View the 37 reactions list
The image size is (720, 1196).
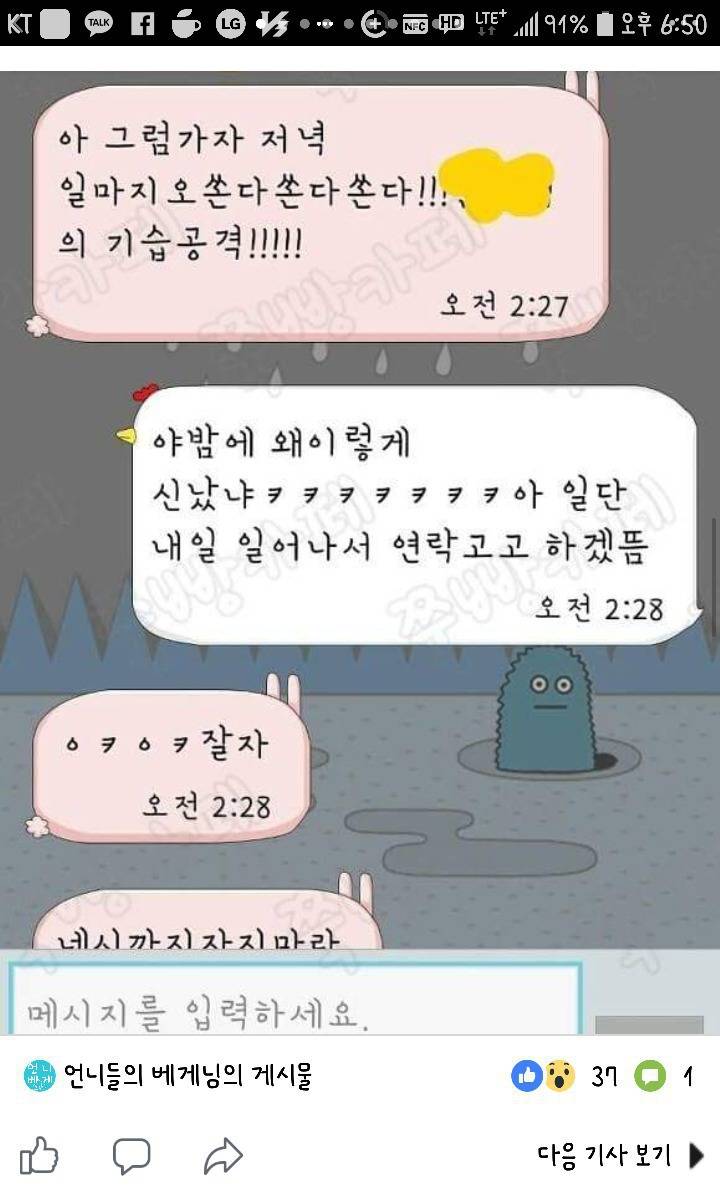click(565, 1076)
